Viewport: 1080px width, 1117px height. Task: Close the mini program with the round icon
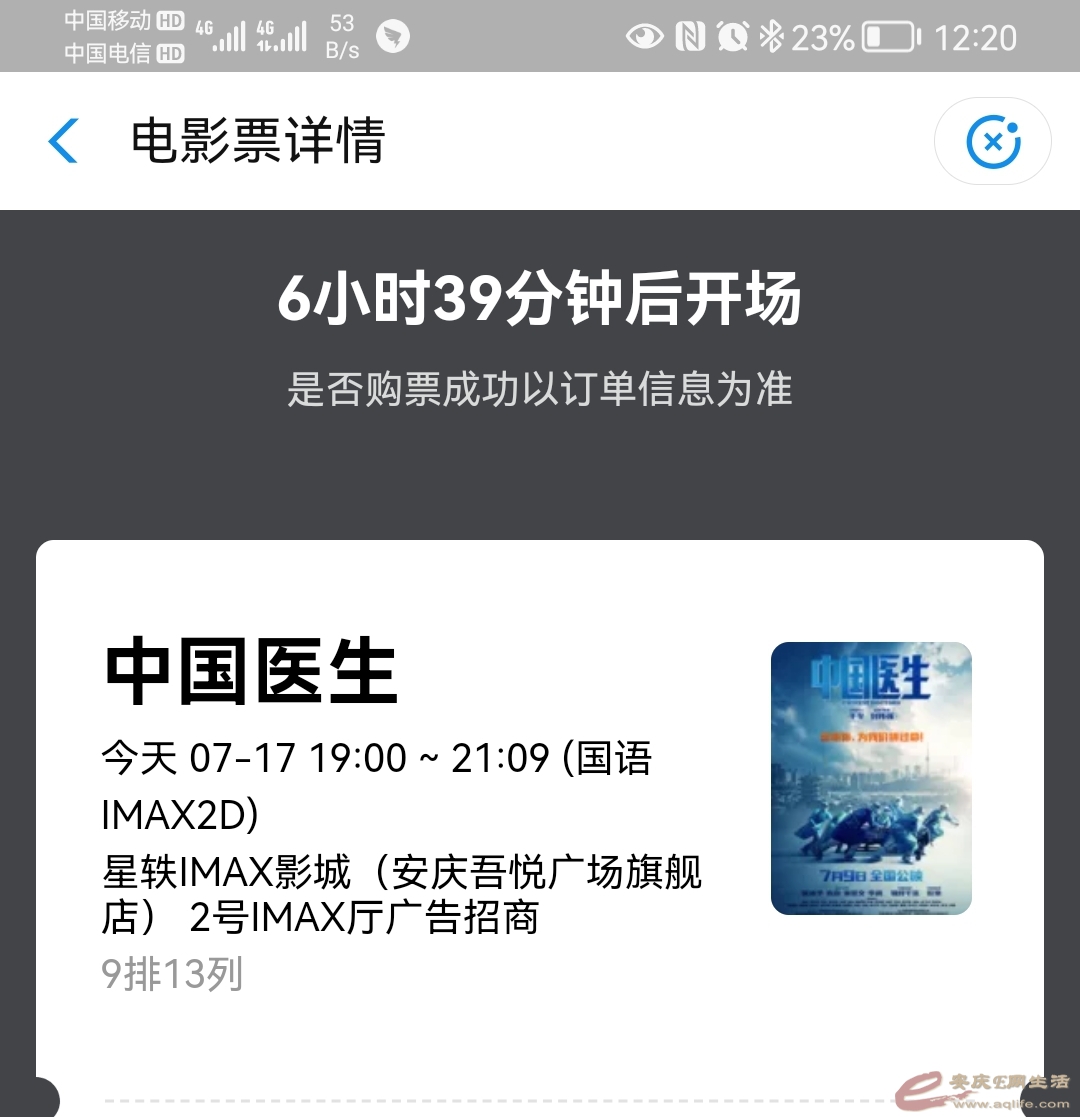click(992, 141)
